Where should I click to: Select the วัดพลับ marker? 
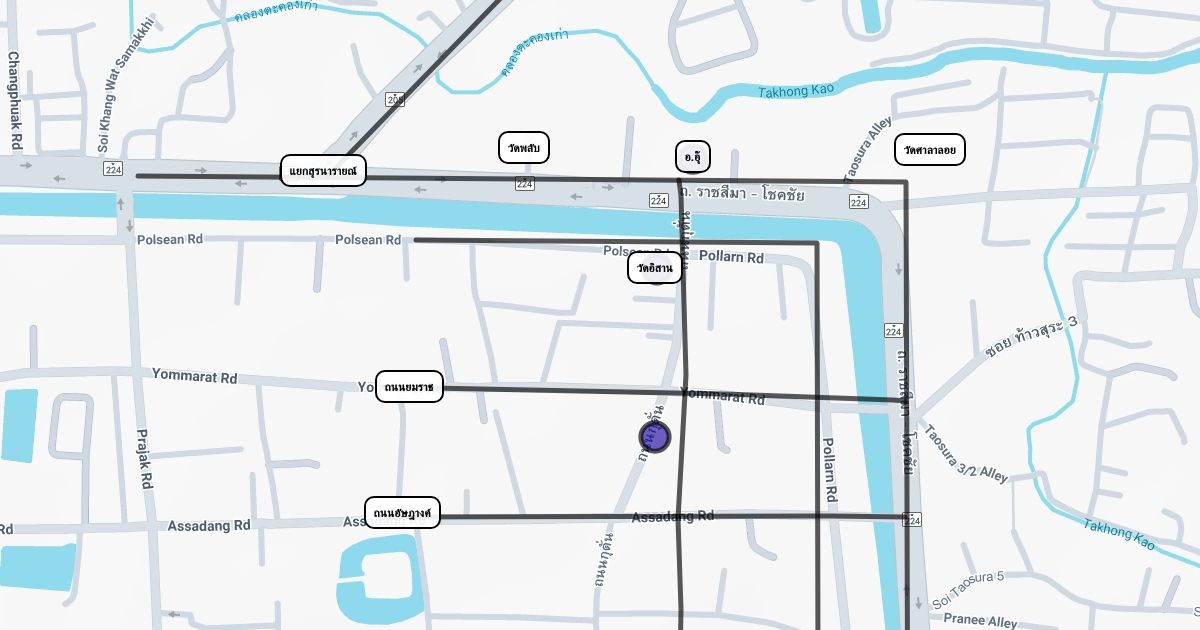point(524,148)
